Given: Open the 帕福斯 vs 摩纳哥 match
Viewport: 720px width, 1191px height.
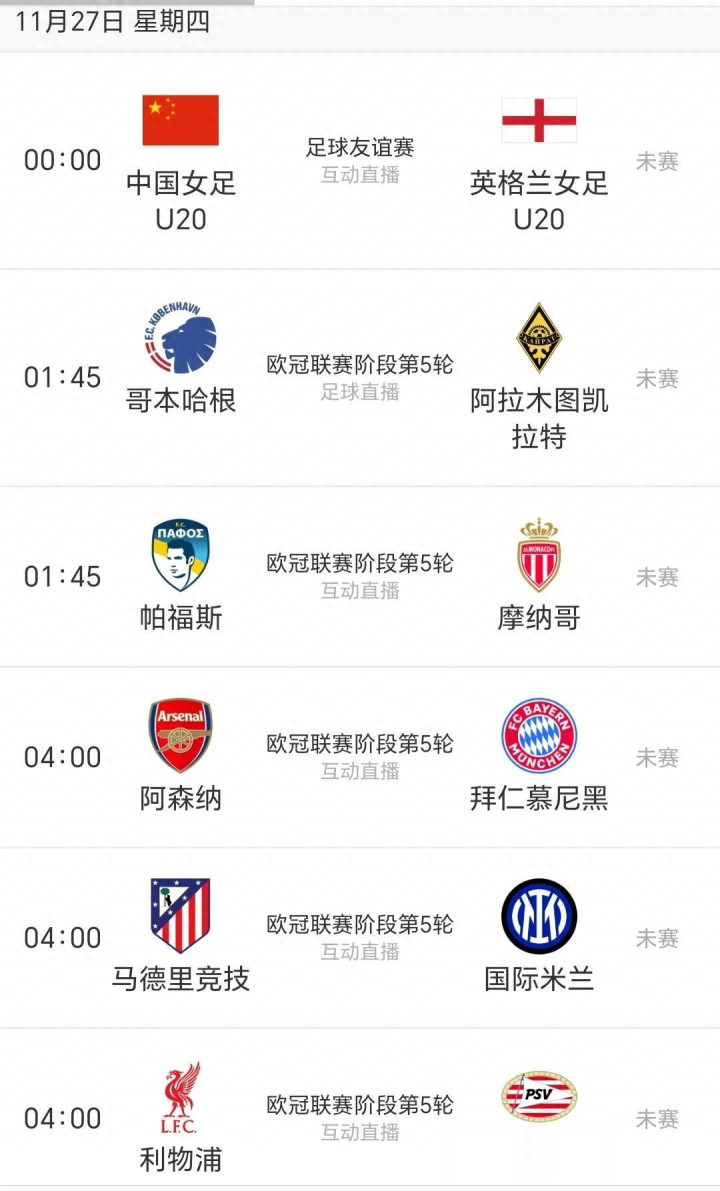Looking at the screenshot, I should [x=360, y=576].
